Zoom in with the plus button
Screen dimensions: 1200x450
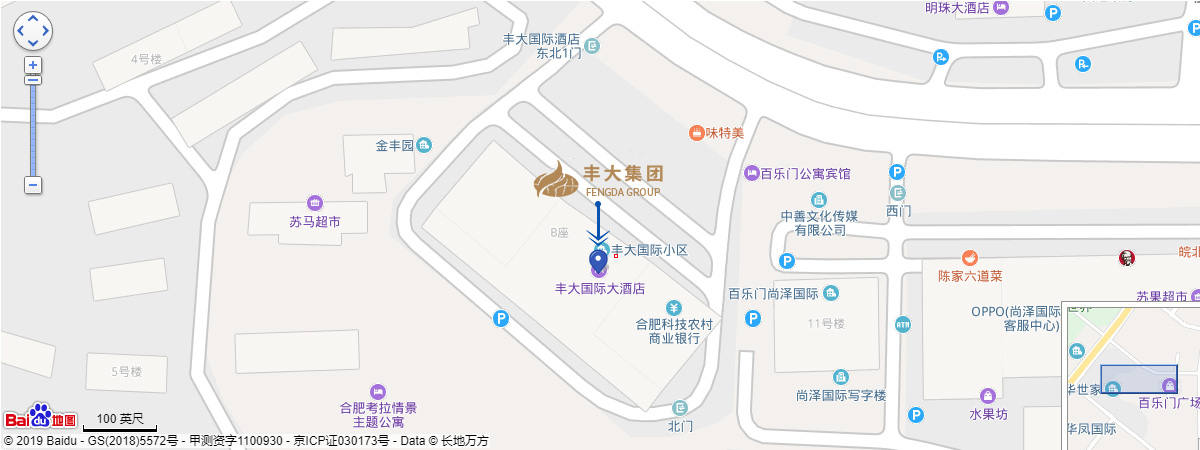33,65
